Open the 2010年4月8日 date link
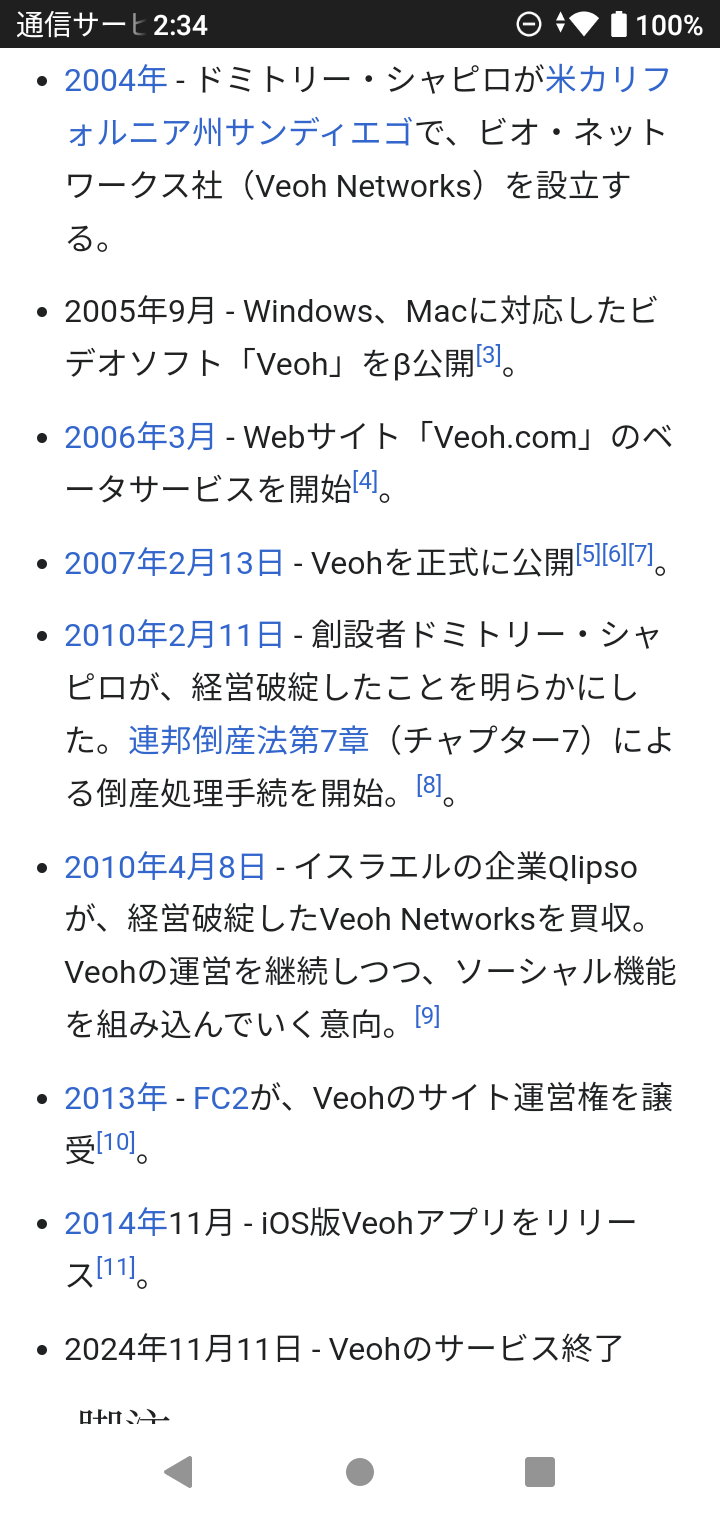The height and width of the screenshot is (1520, 720). (165, 866)
